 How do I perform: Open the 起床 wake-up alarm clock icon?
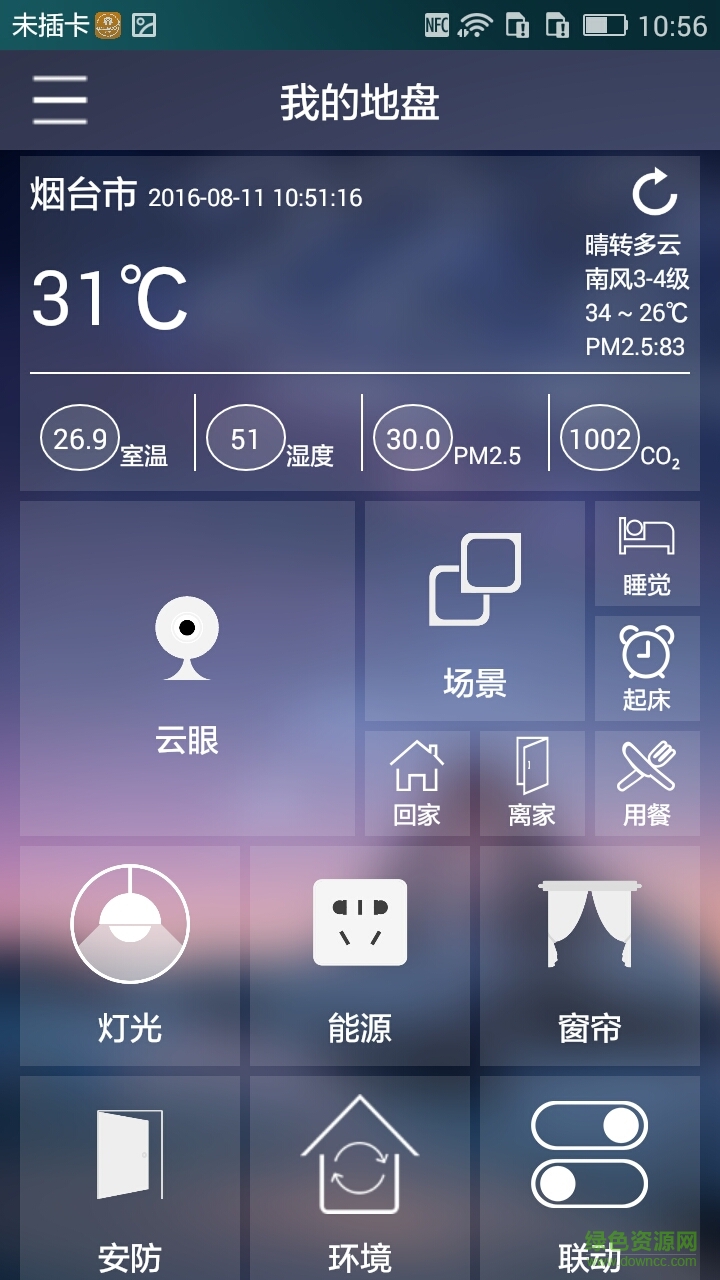(x=647, y=668)
